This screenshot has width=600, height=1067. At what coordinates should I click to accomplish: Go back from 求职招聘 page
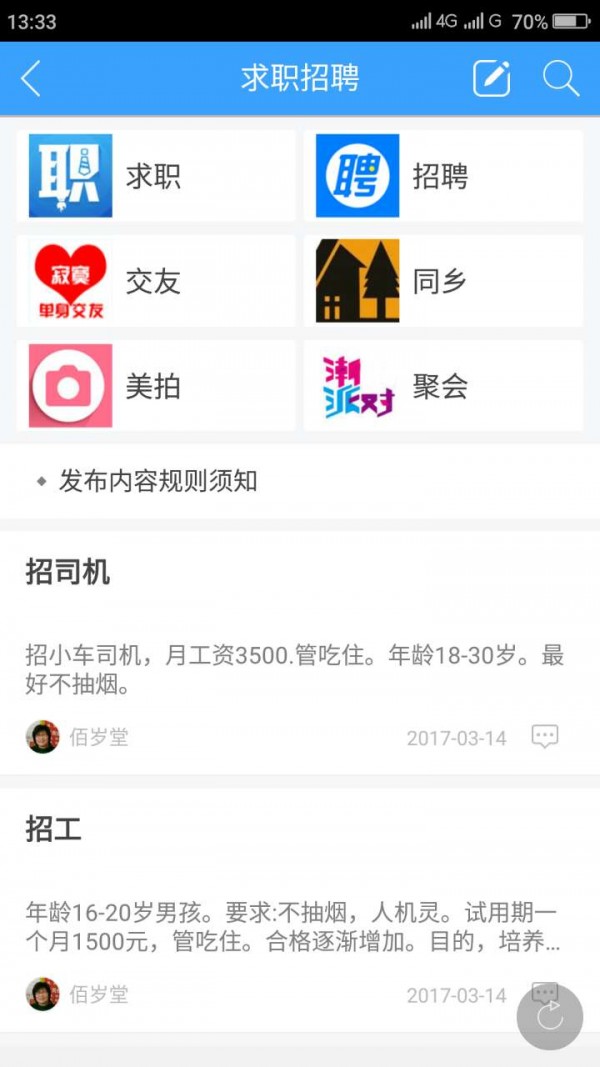[31, 79]
